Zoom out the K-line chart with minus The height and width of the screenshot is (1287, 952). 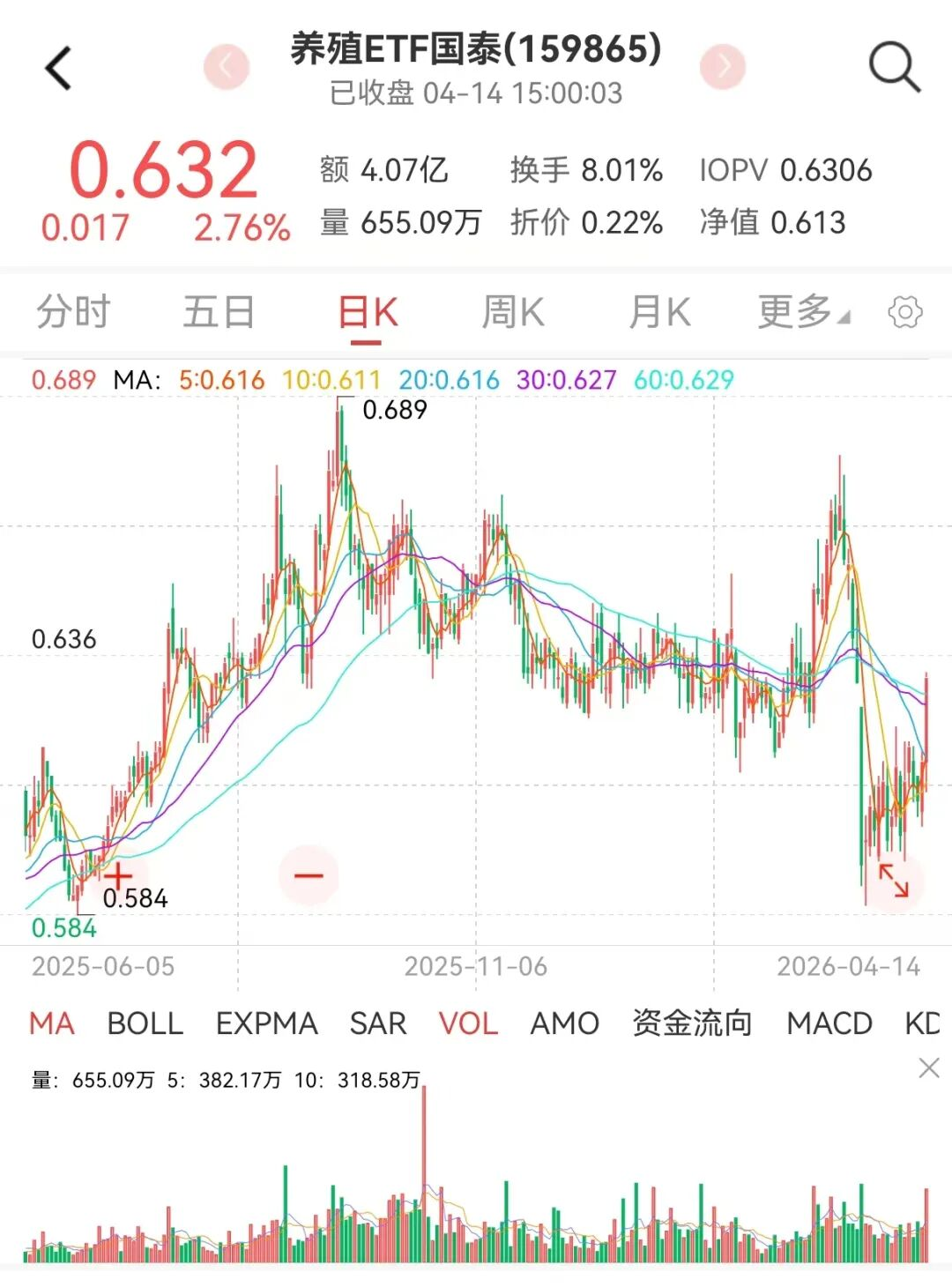coord(309,875)
